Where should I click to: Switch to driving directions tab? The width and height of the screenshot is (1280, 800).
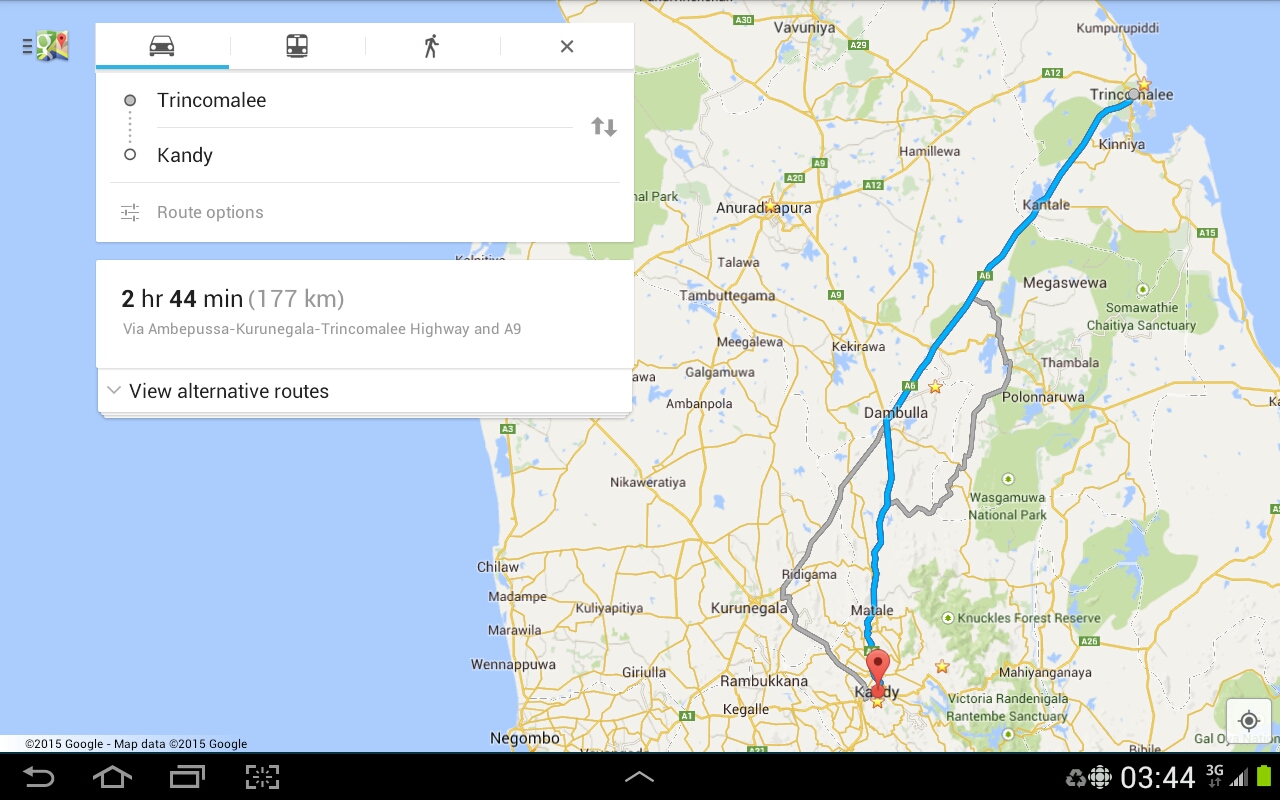pos(162,46)
